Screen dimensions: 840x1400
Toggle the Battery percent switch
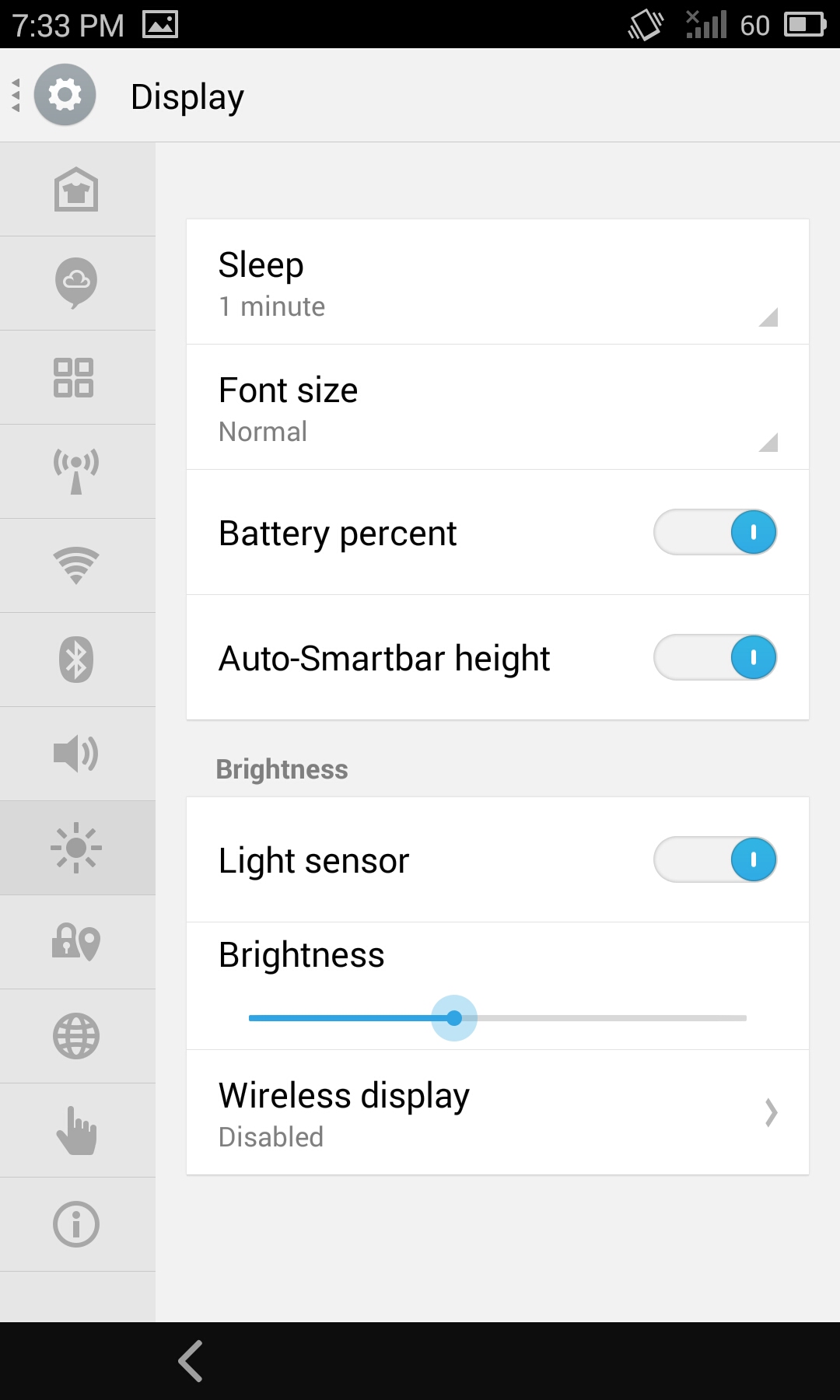click(x=715, y=532)
